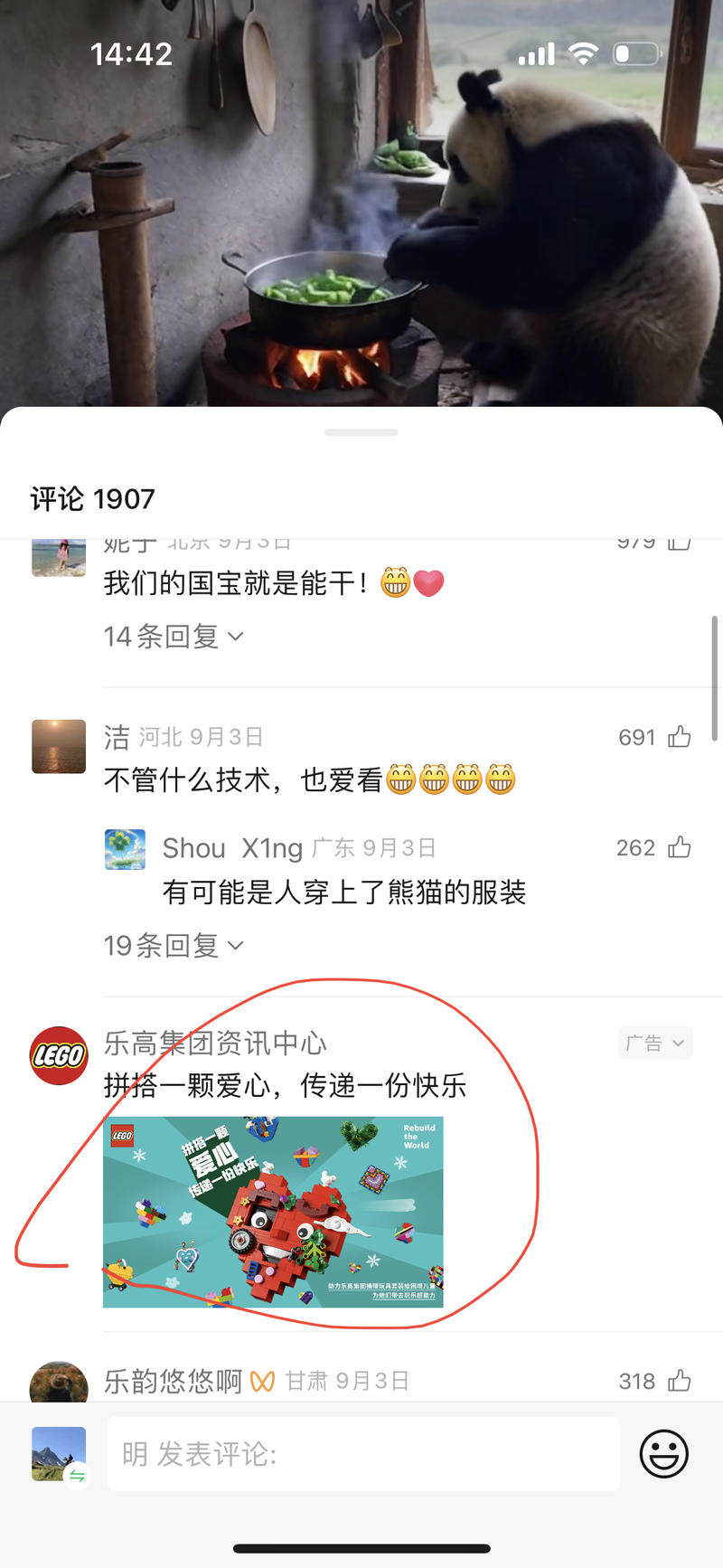Tap the 发表评论 comment input field
Screen dimensions: 723x1568
click(363, 1454)
